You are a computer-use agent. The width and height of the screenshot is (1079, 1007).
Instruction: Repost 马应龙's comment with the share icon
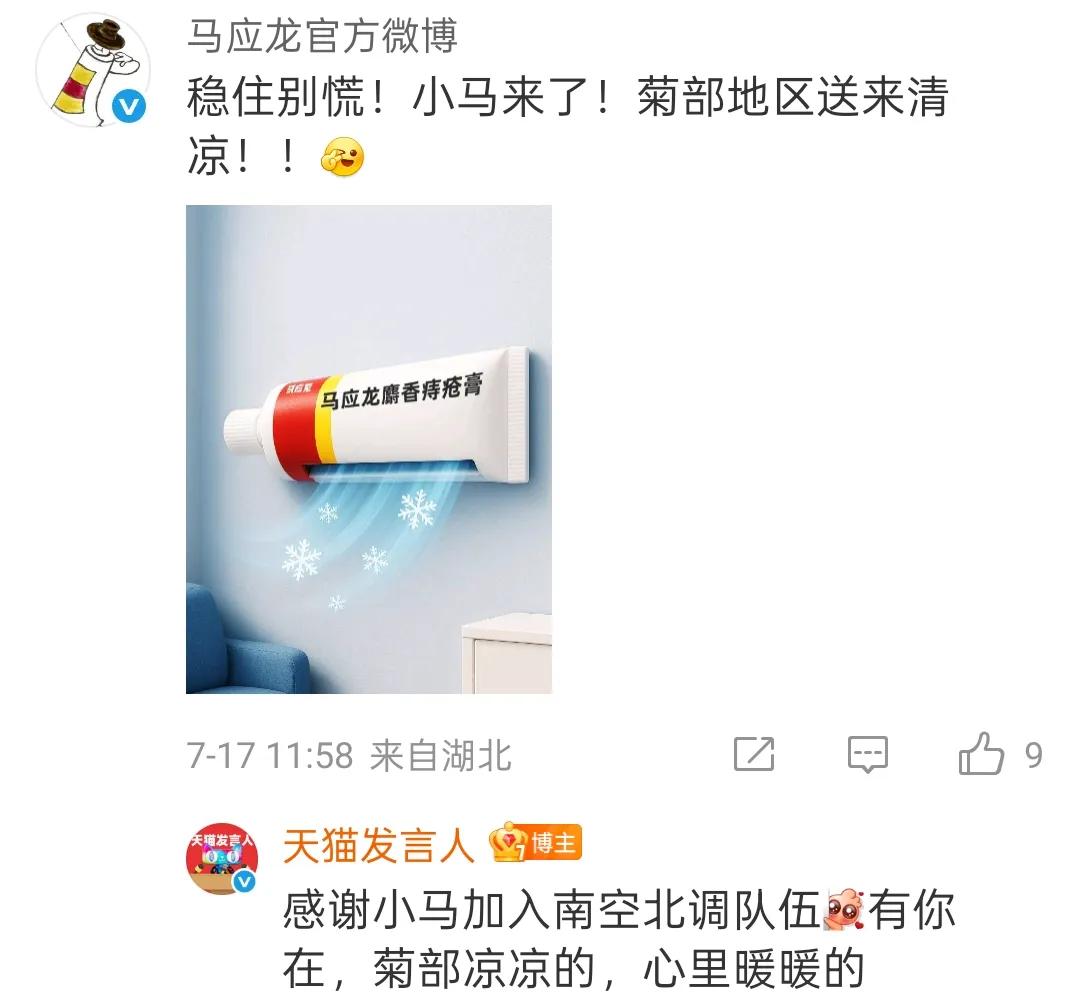pos(754,754)
